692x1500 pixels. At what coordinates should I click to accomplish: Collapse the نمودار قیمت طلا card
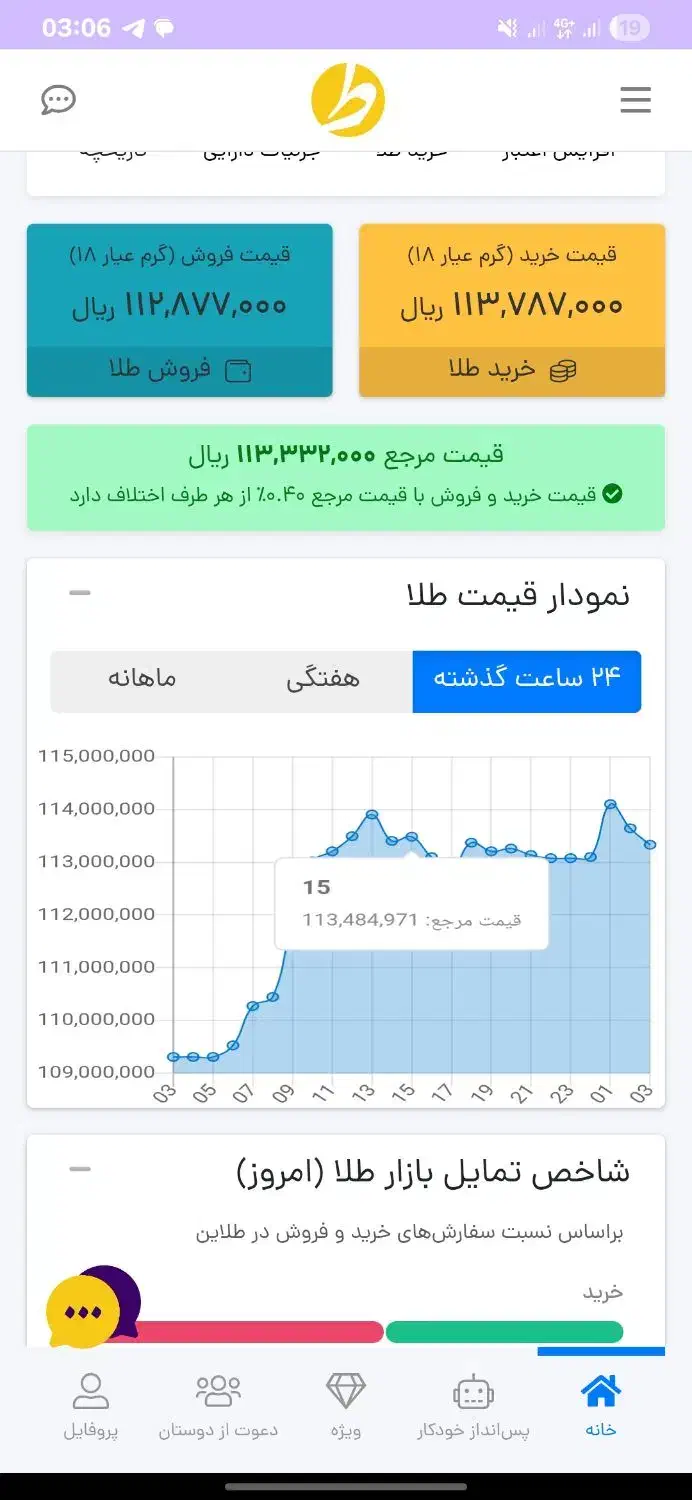pyautogui.click(x=79, y=593)
